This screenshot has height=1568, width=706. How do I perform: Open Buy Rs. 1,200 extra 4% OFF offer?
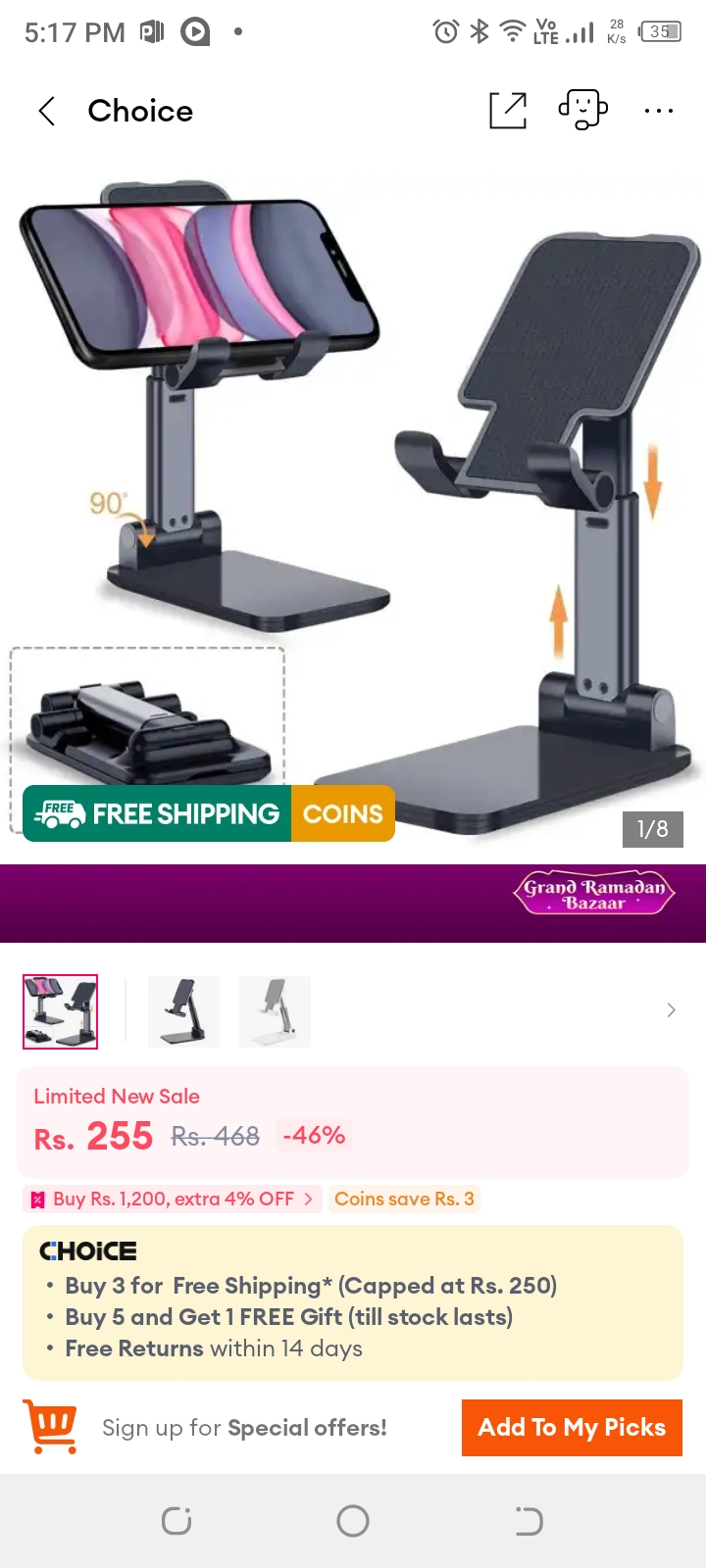coord(173,1200)
